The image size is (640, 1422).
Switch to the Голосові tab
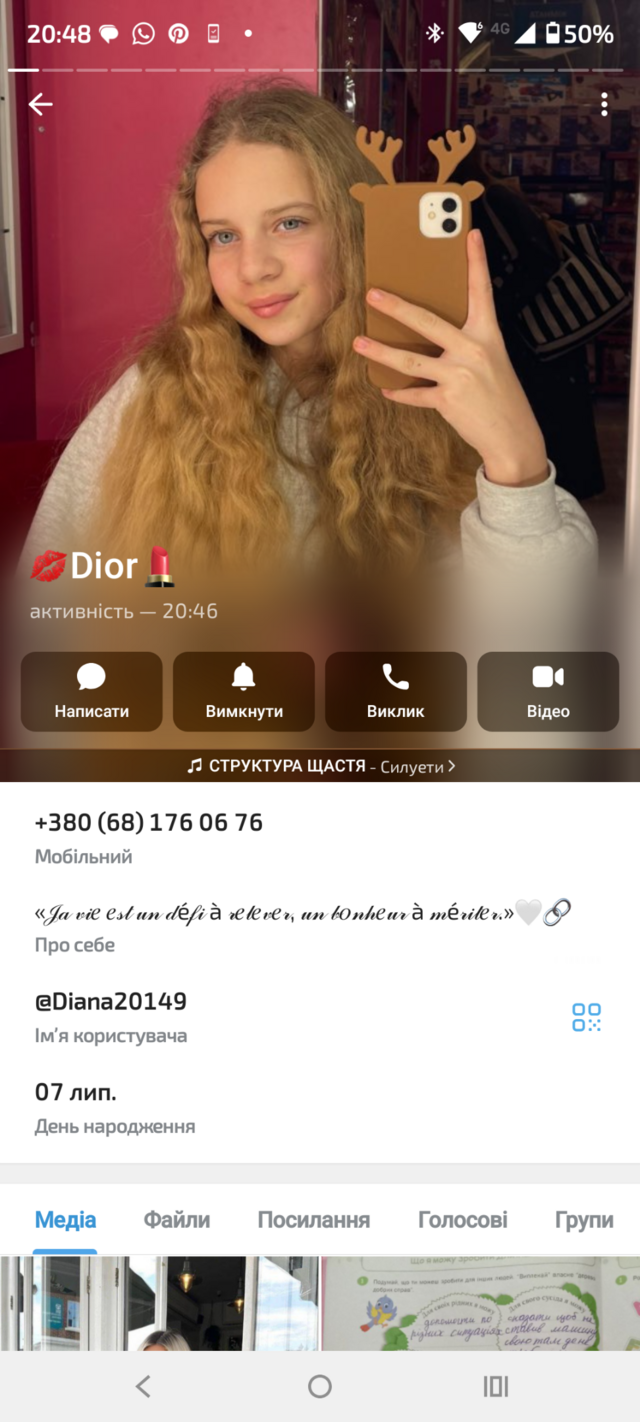click(463, 1220)
